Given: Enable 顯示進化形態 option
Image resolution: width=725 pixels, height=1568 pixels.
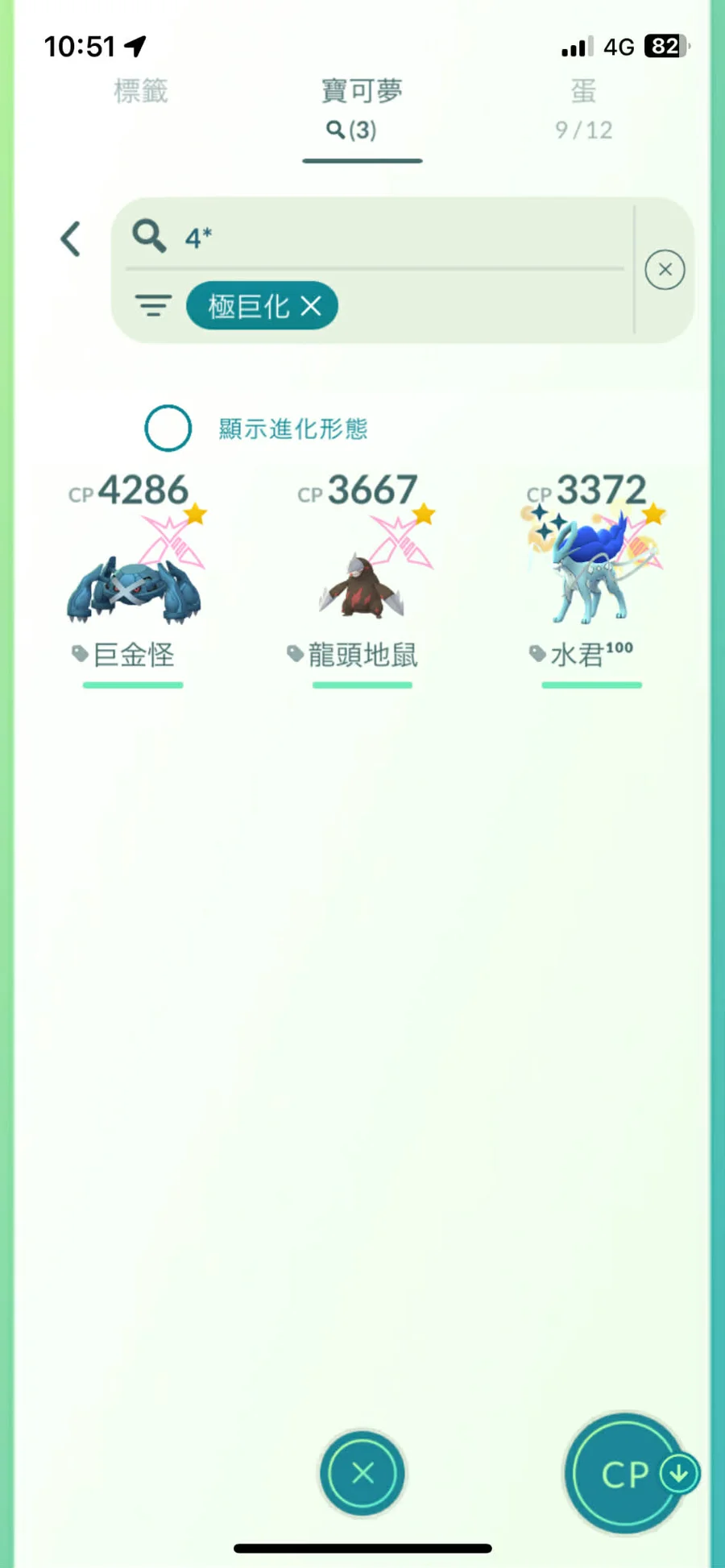Looking at the screenshot, I should tap(168, 428).
